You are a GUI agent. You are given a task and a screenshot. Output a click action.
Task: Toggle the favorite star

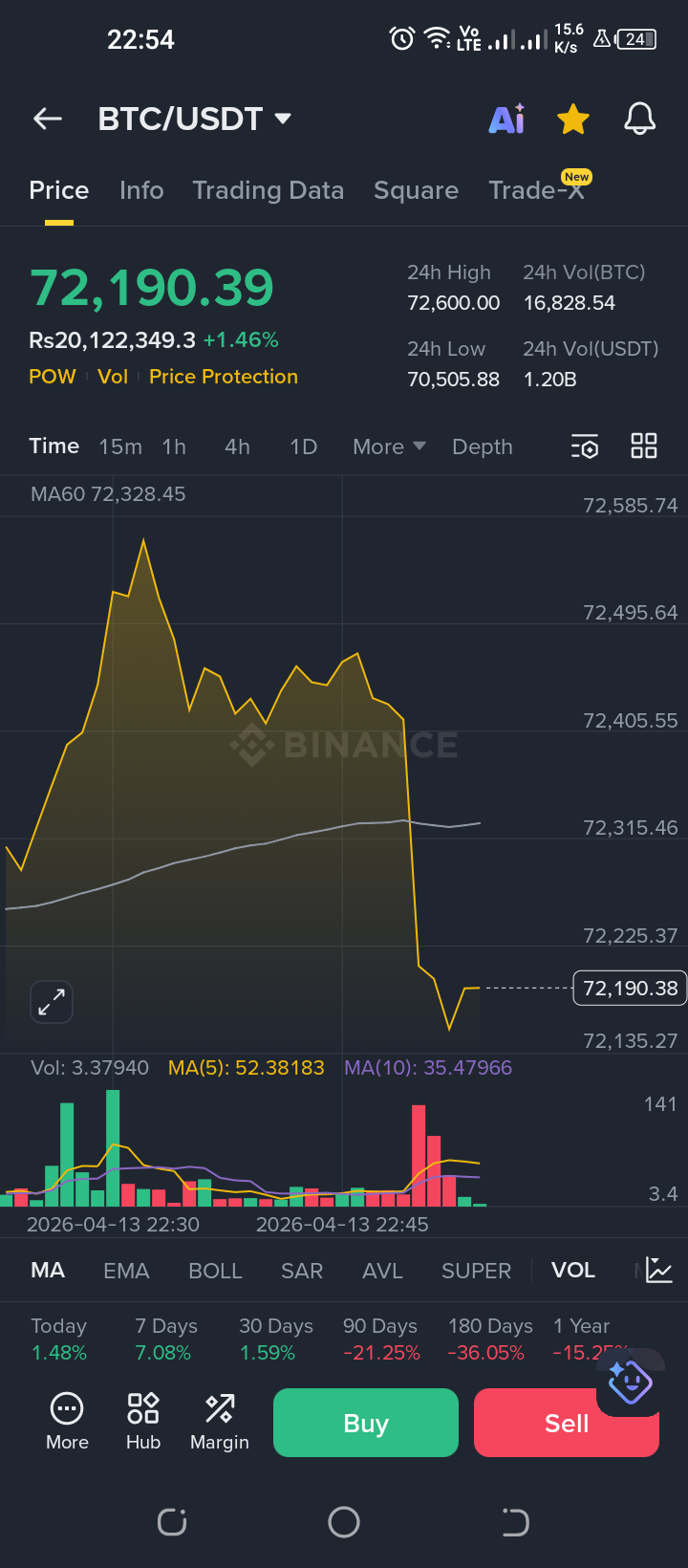point(573,120)
